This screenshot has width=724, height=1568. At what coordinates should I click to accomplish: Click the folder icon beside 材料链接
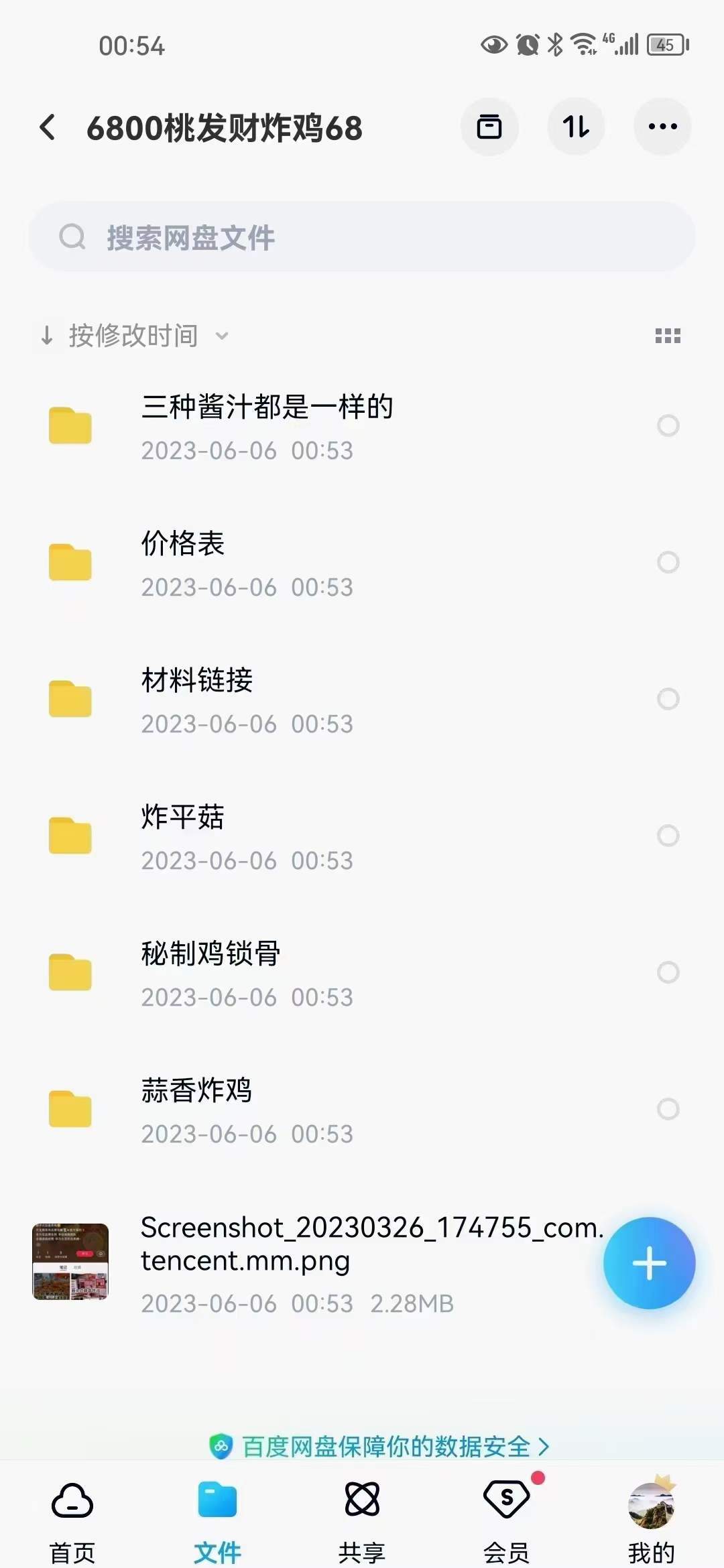click(70, 699)
